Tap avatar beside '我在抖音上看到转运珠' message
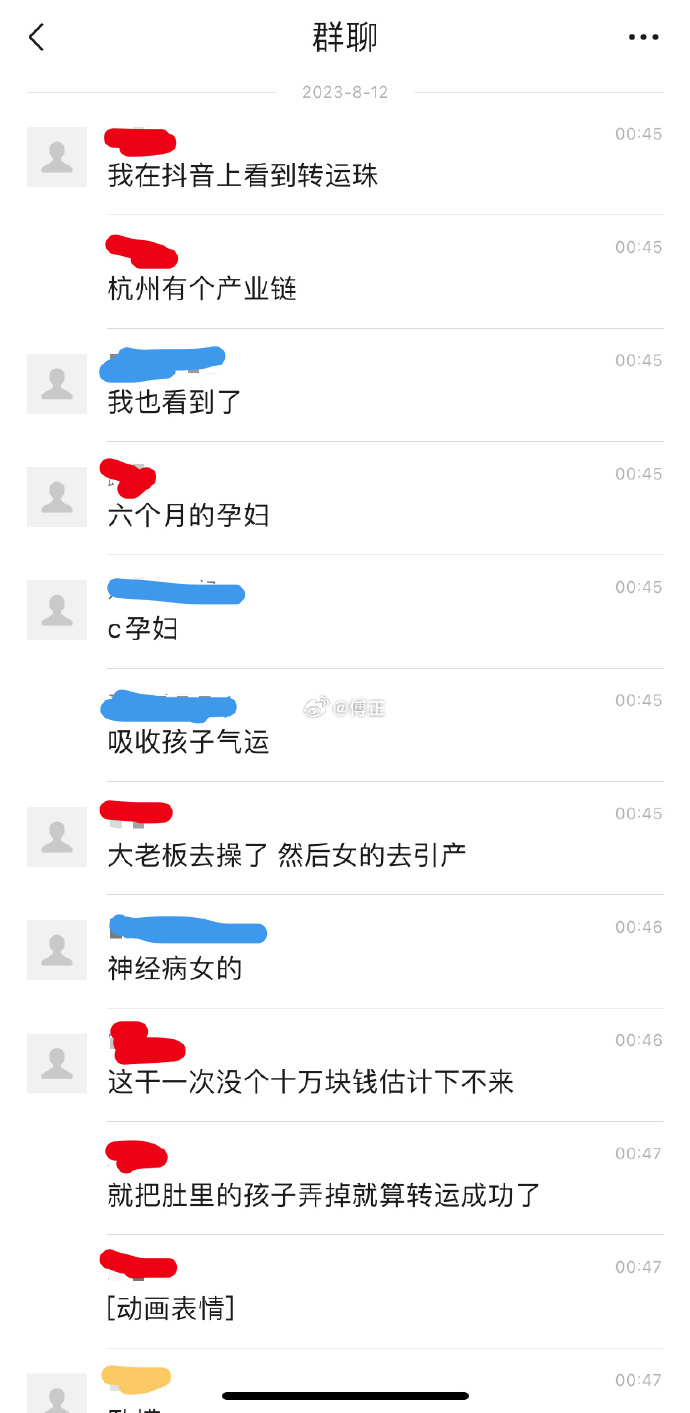The image size is (690, 1413). coord(57,157)
